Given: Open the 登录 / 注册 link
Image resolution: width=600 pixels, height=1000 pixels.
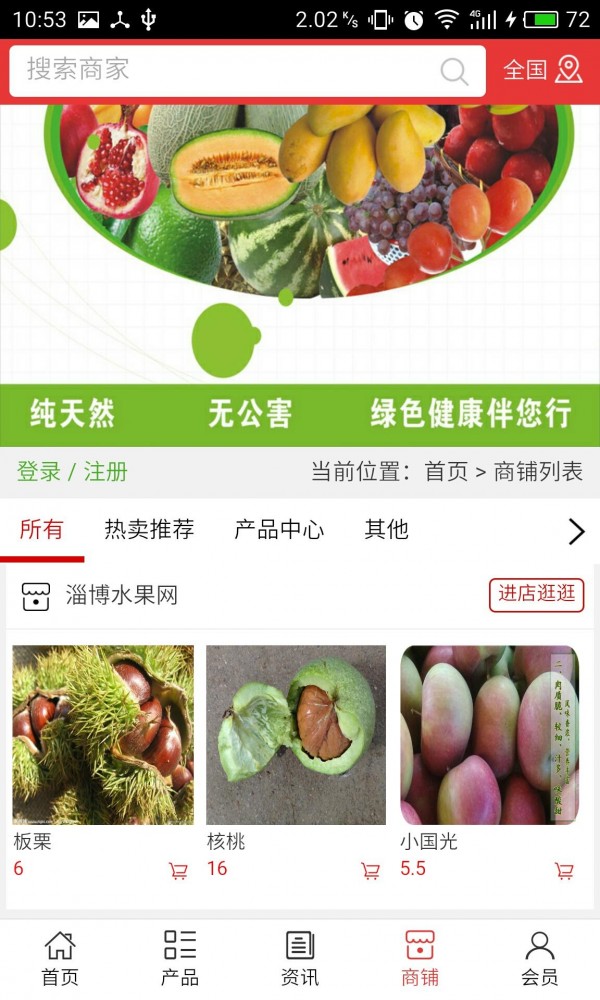Looking at the screenshot, I should click(x=72, y=472).
